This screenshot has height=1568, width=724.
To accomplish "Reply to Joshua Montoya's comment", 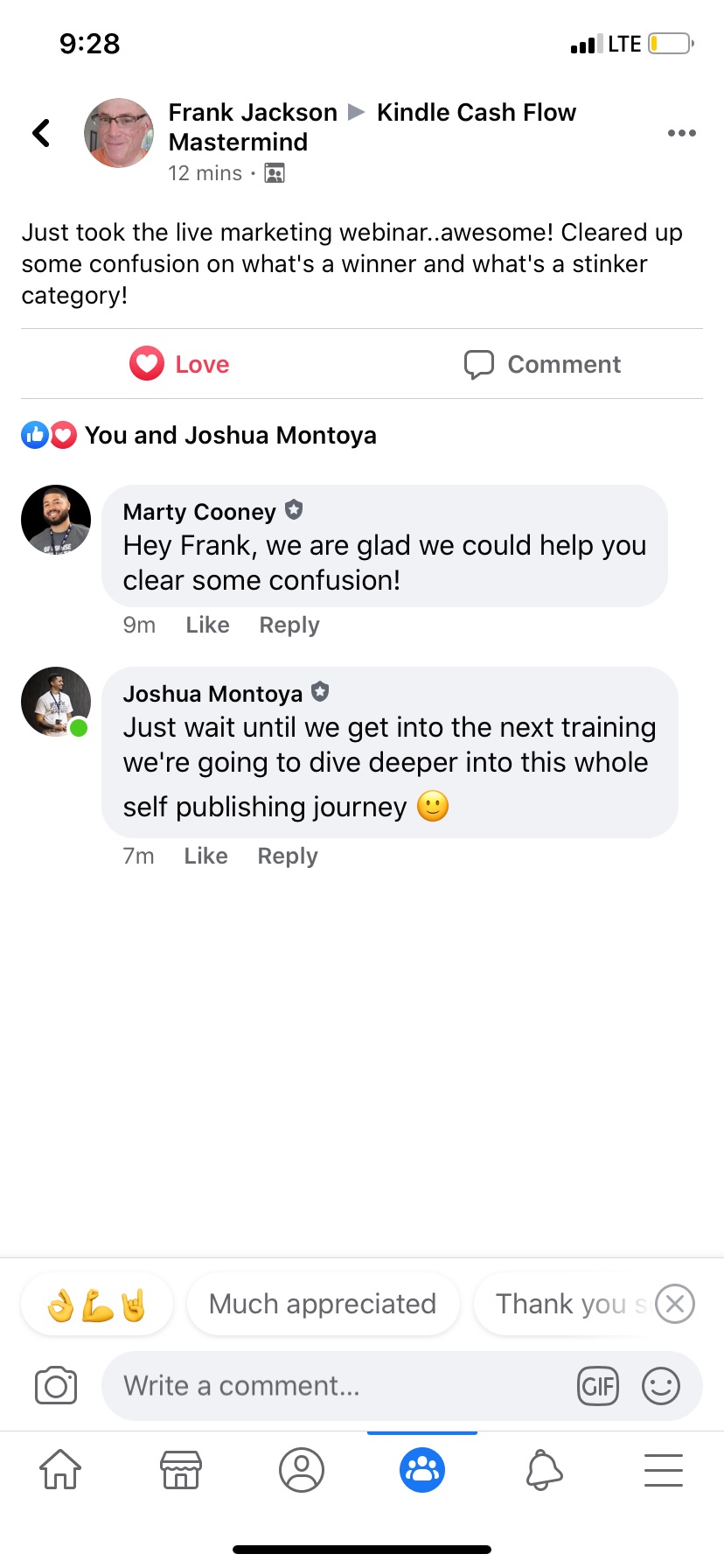I will click(x=288, y=856).
